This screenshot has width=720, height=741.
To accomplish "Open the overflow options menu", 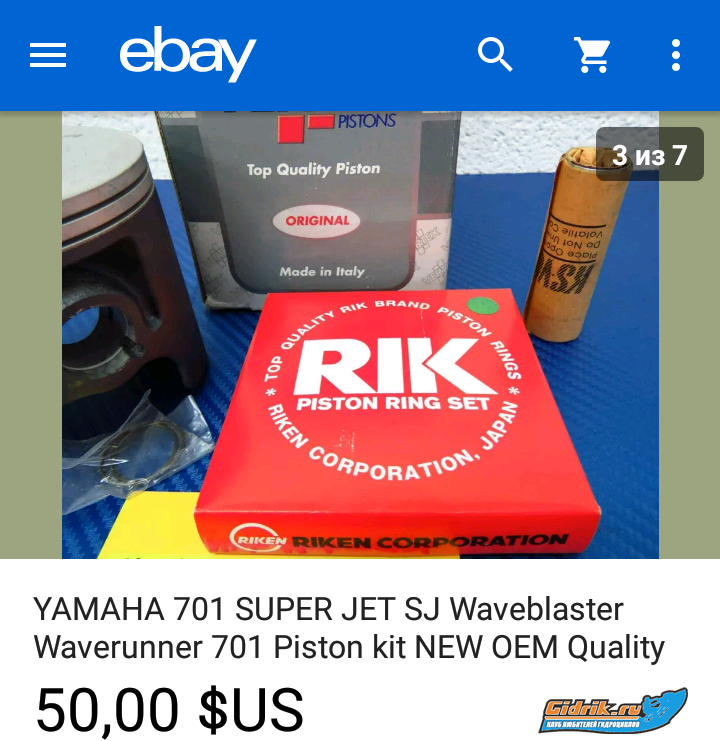I will pos(676,55).
